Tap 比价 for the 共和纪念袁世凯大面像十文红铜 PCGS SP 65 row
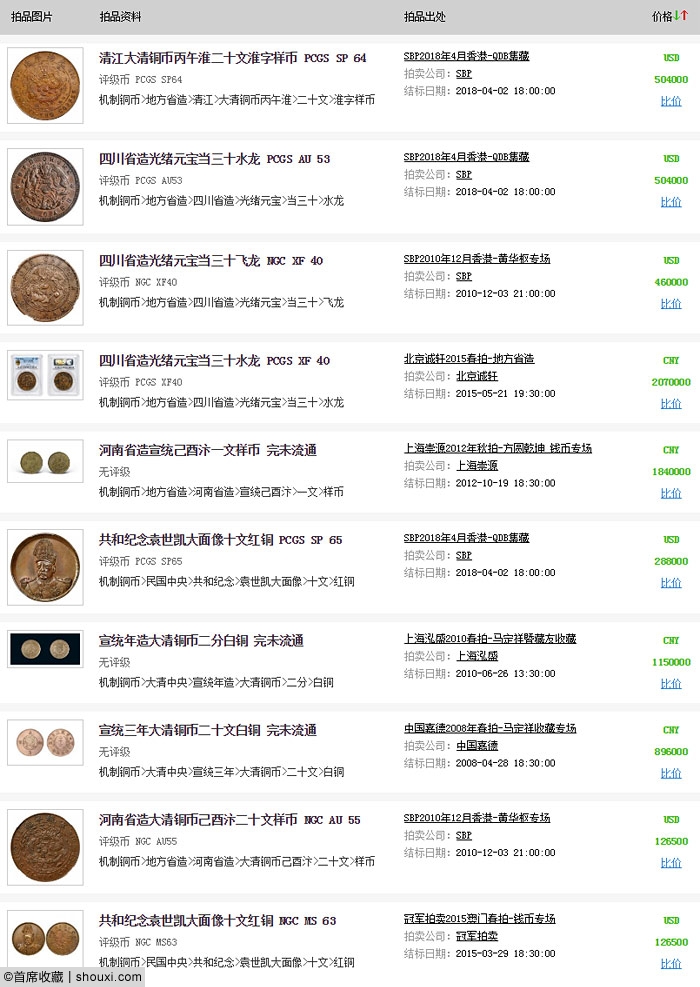Screen dimensions: 700x987 pos(671,583)
